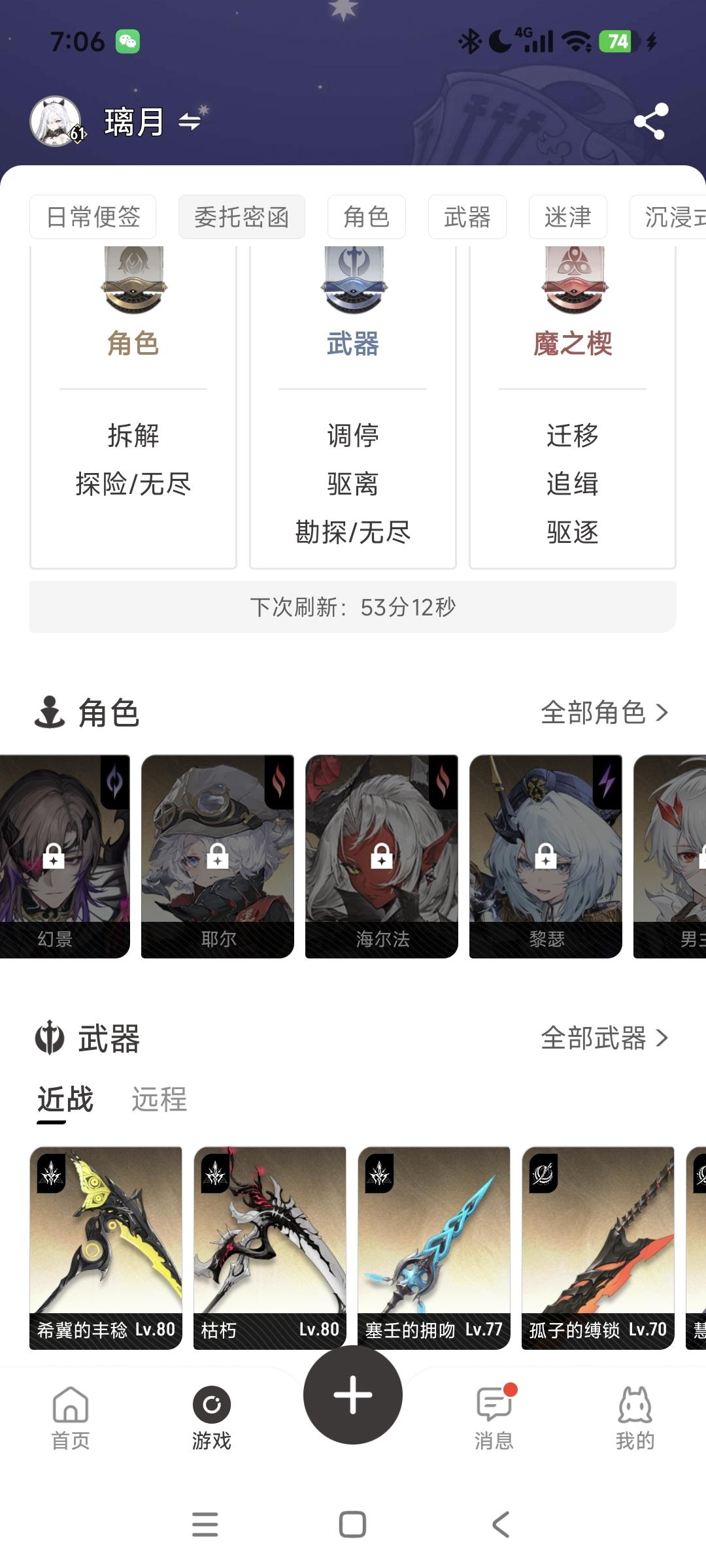
Task: Go back using system back button
Action: click(x=501, y=1525)
